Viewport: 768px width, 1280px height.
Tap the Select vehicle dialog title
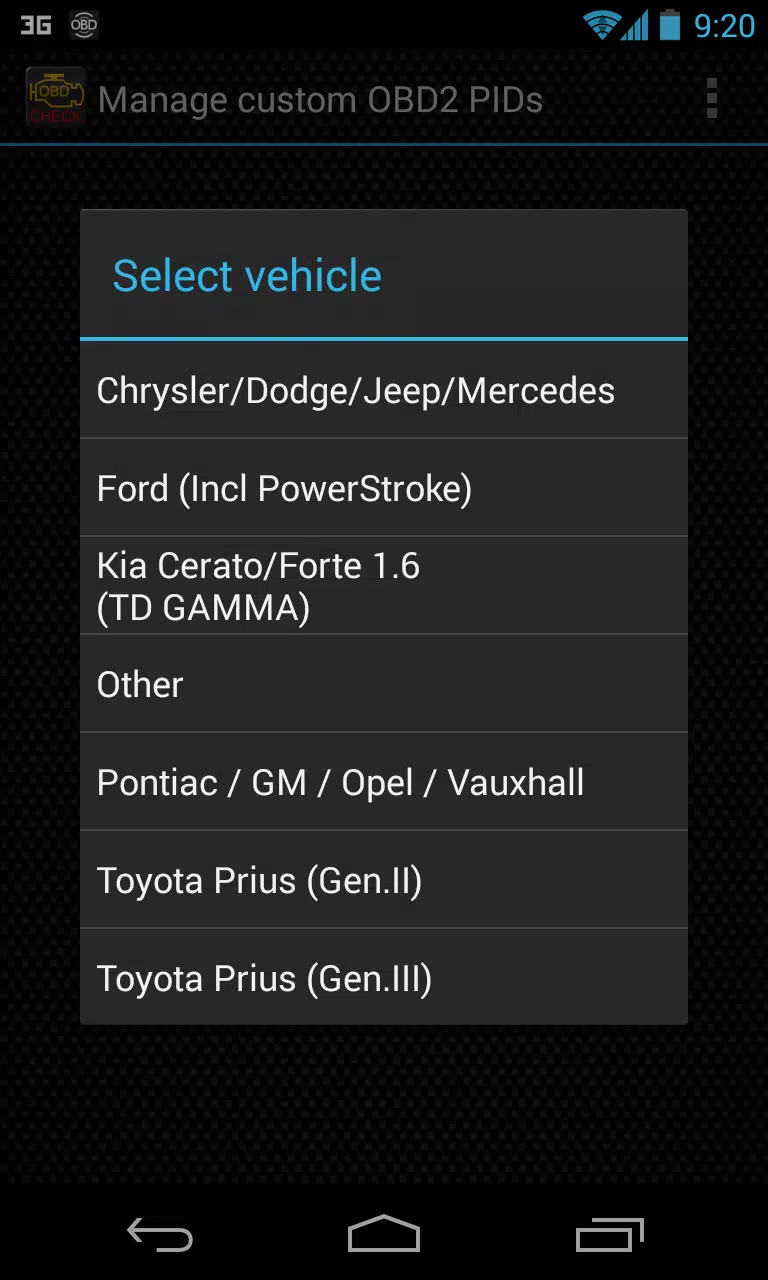246,275
